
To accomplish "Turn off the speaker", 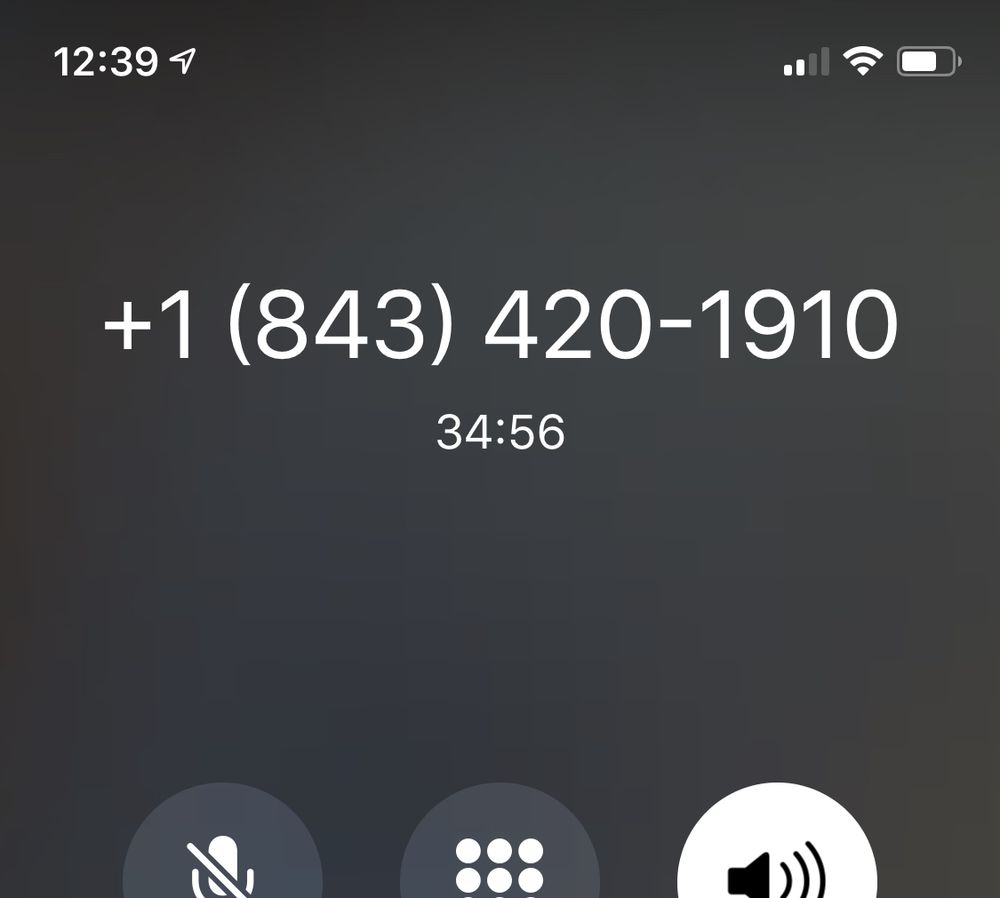I will click(x=776, y=858).
